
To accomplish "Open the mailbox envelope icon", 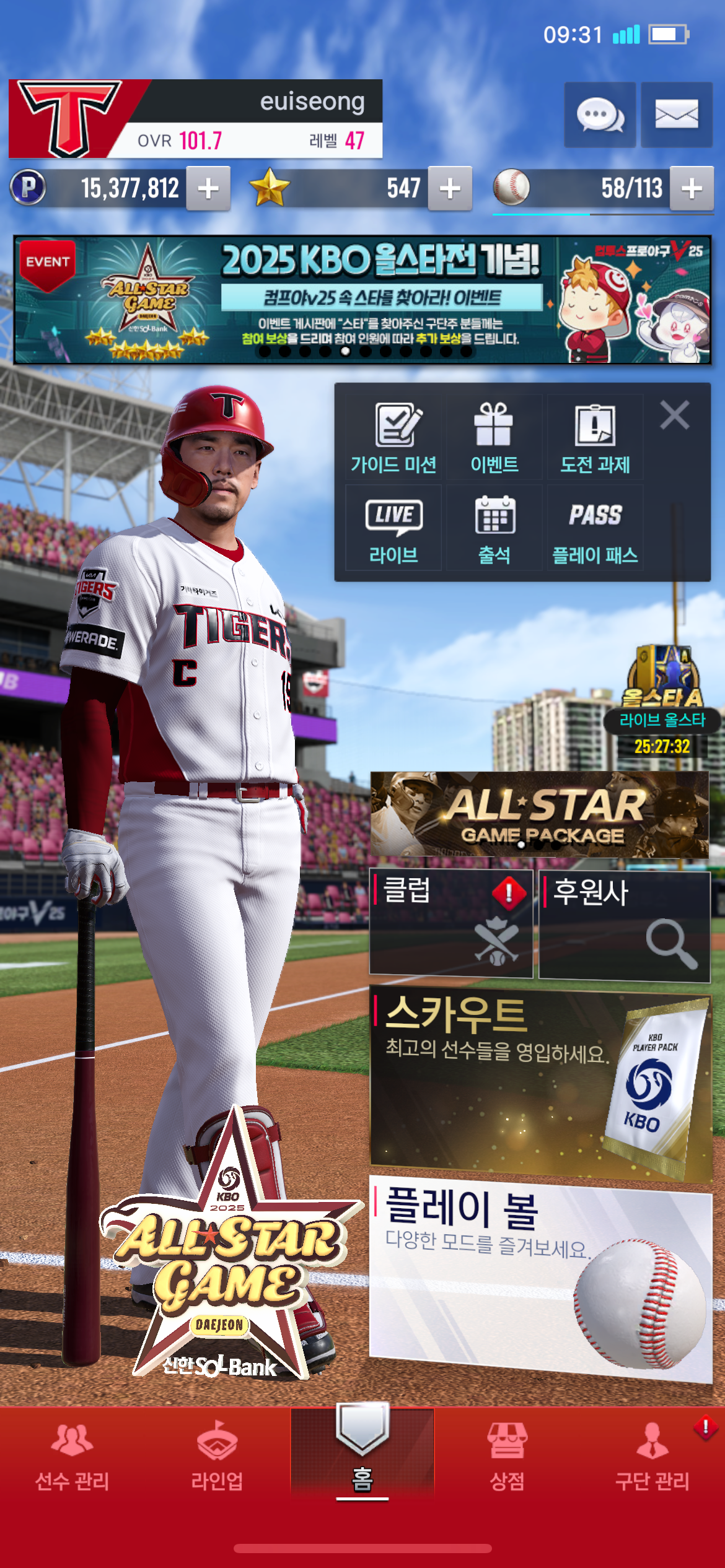I will 676,115.
